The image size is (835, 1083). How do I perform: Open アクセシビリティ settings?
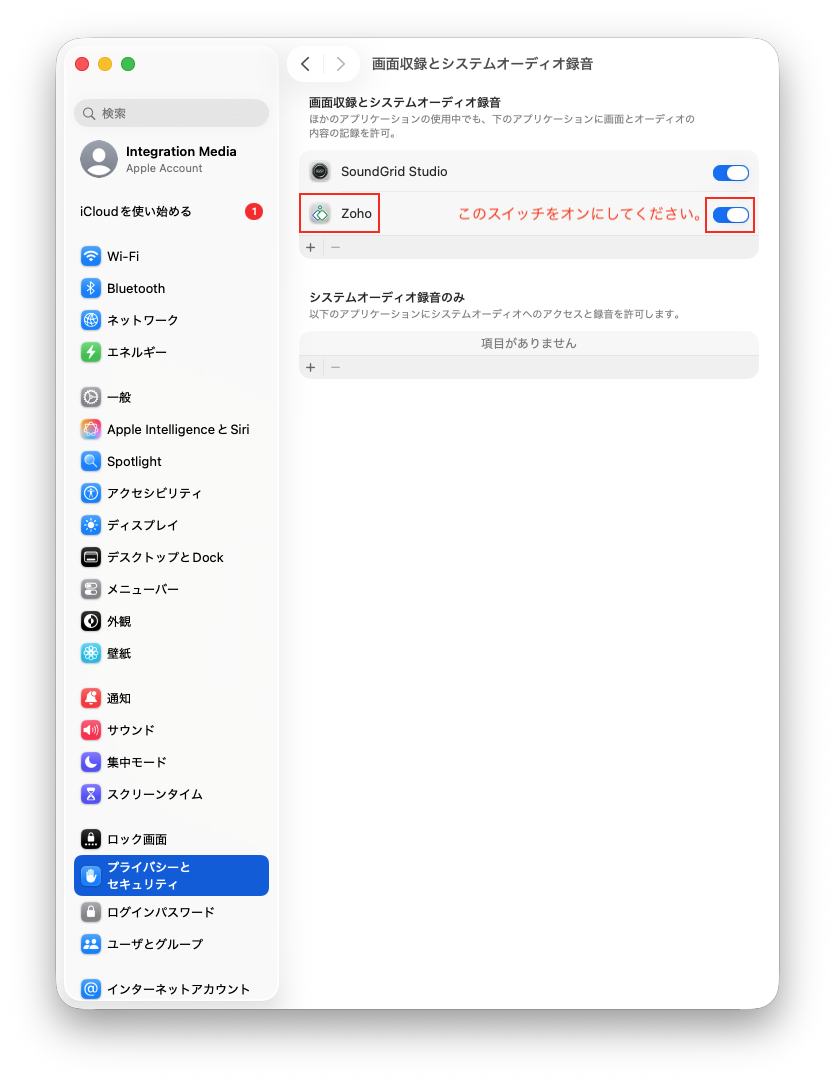coord(154,493)
